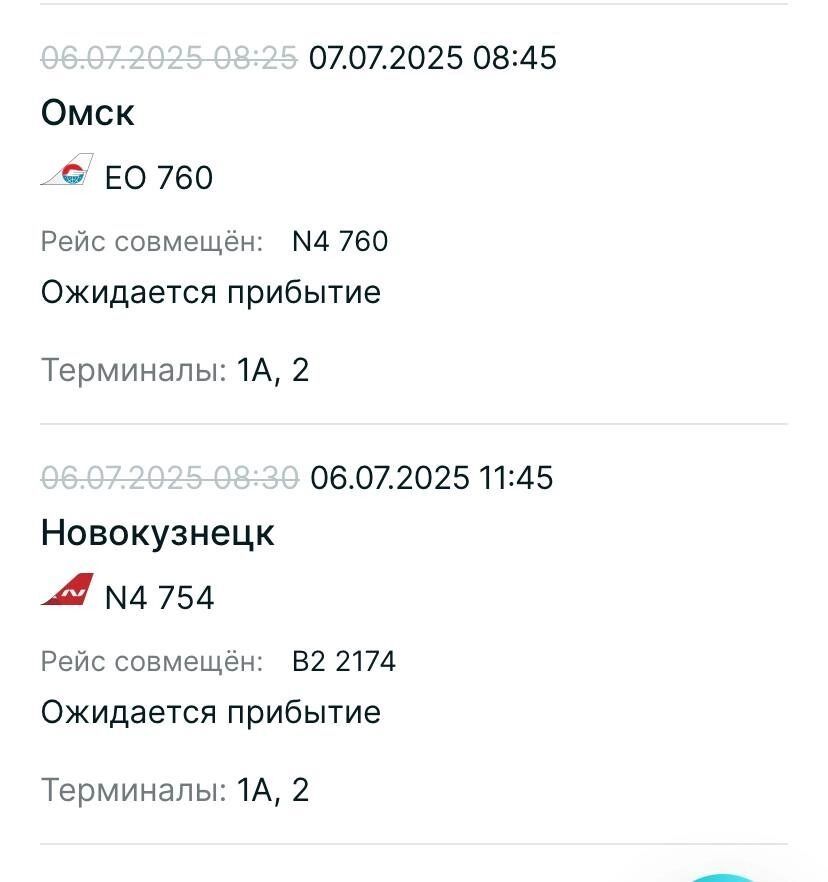Open the Омск flight EO 760 details
The width and height of the screenshot is (828, 882).
160,178
